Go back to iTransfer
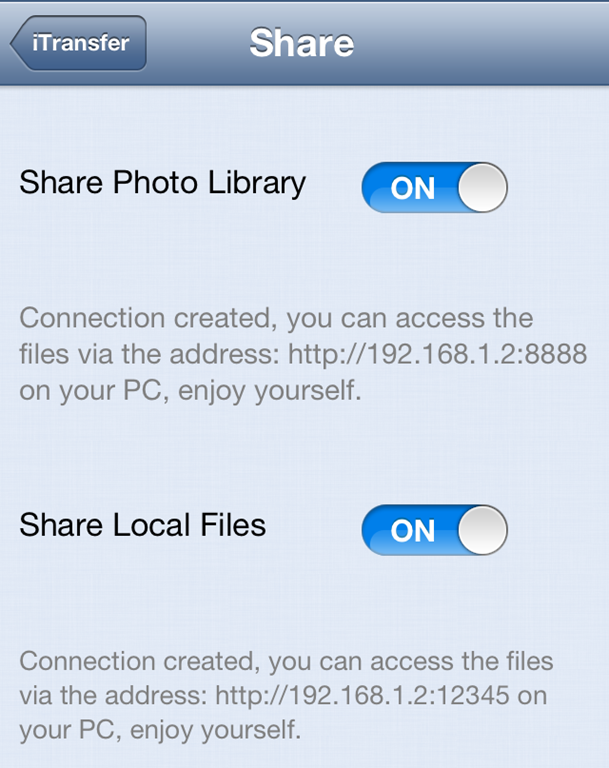 [x=79, y=43]
